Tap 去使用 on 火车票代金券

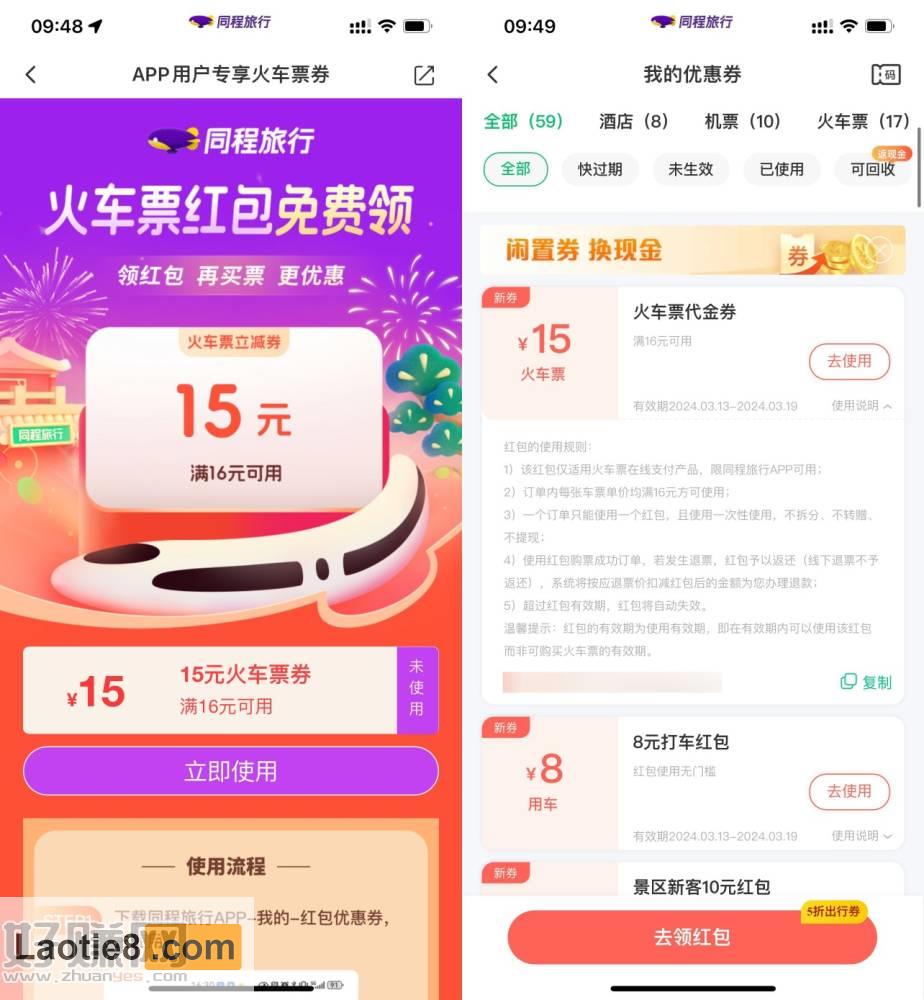click(x=849, y=361)
